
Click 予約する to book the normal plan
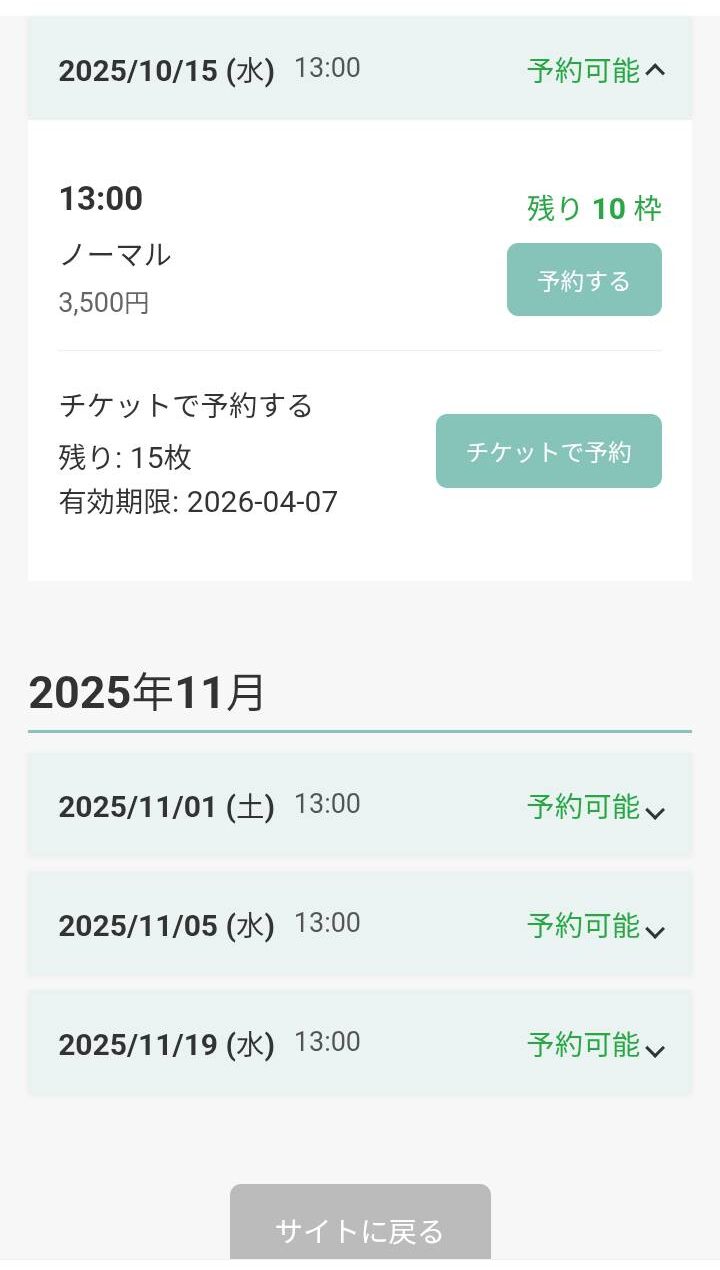[x=584, y=280]
